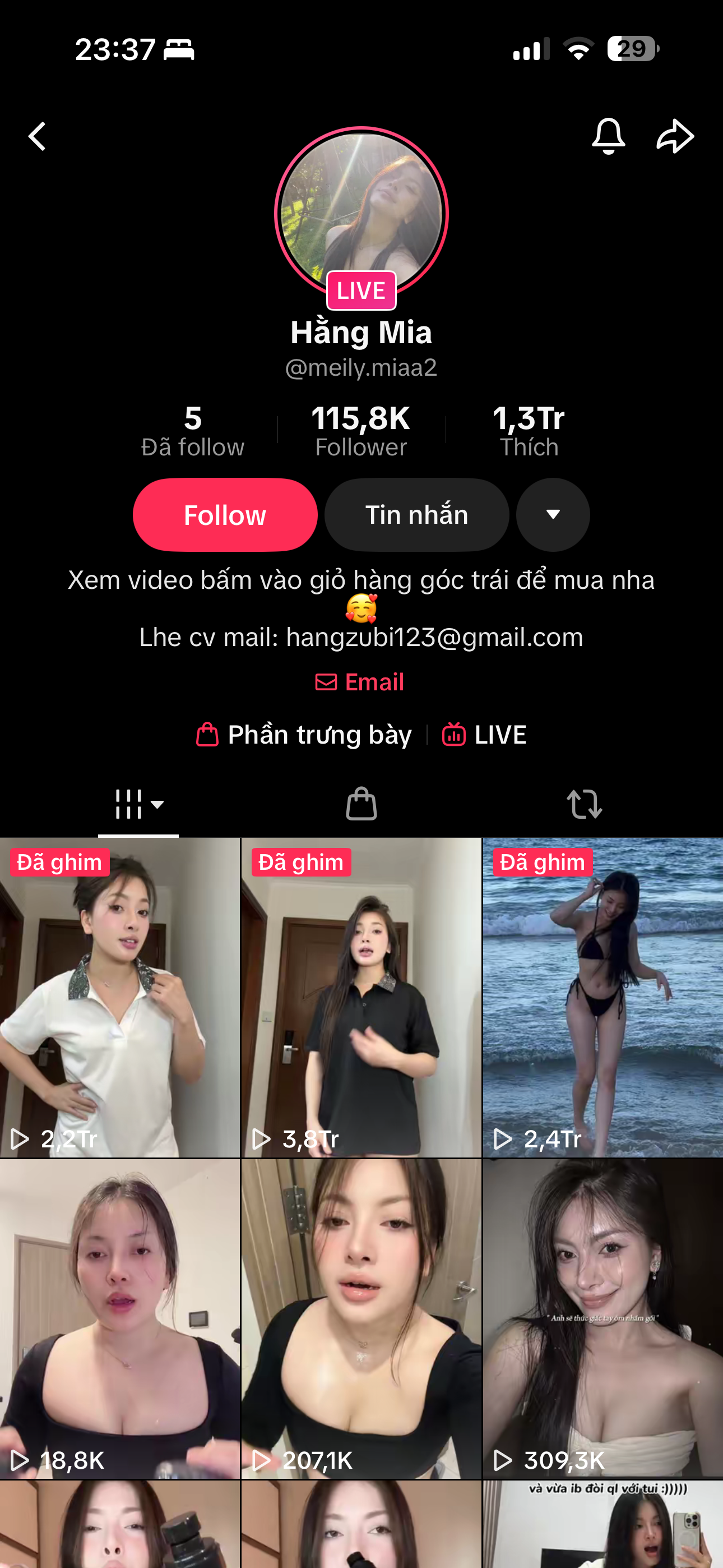Go back using the back arrow
The height and width of the screenshot is (1568, 723).
click(x=38, y=136)
